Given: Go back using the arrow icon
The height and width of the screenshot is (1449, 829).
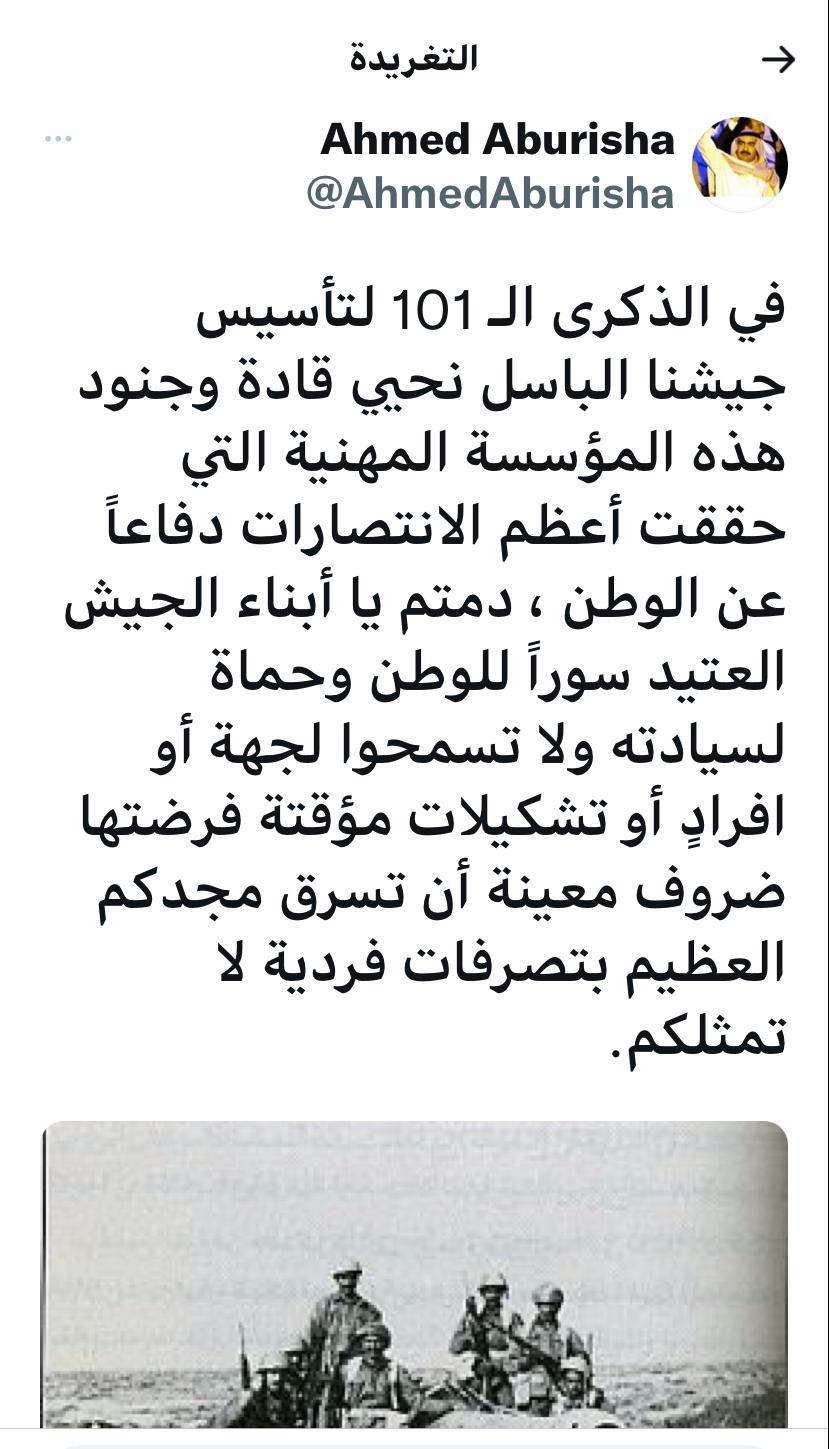Looking at the screenshot, I should point(778,60).
